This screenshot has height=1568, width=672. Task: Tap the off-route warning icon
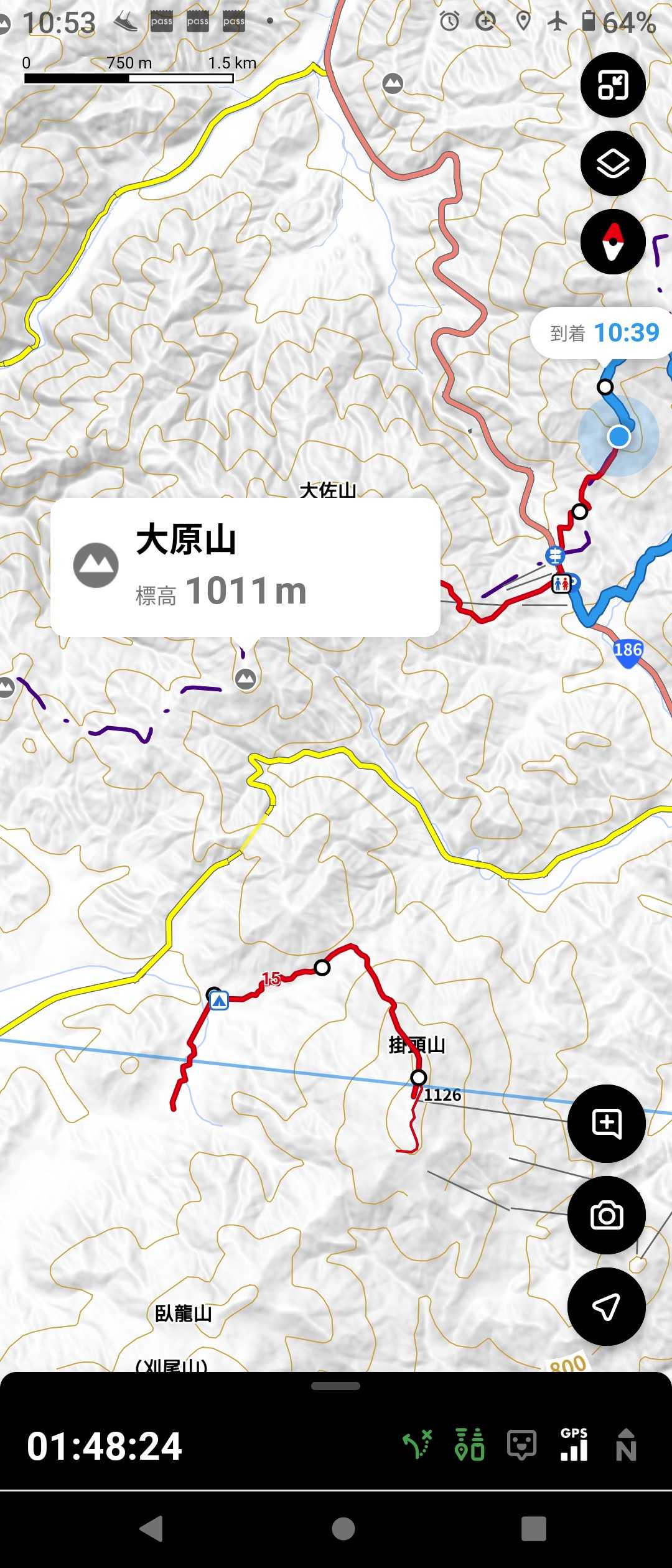(x=418, y=1445)
